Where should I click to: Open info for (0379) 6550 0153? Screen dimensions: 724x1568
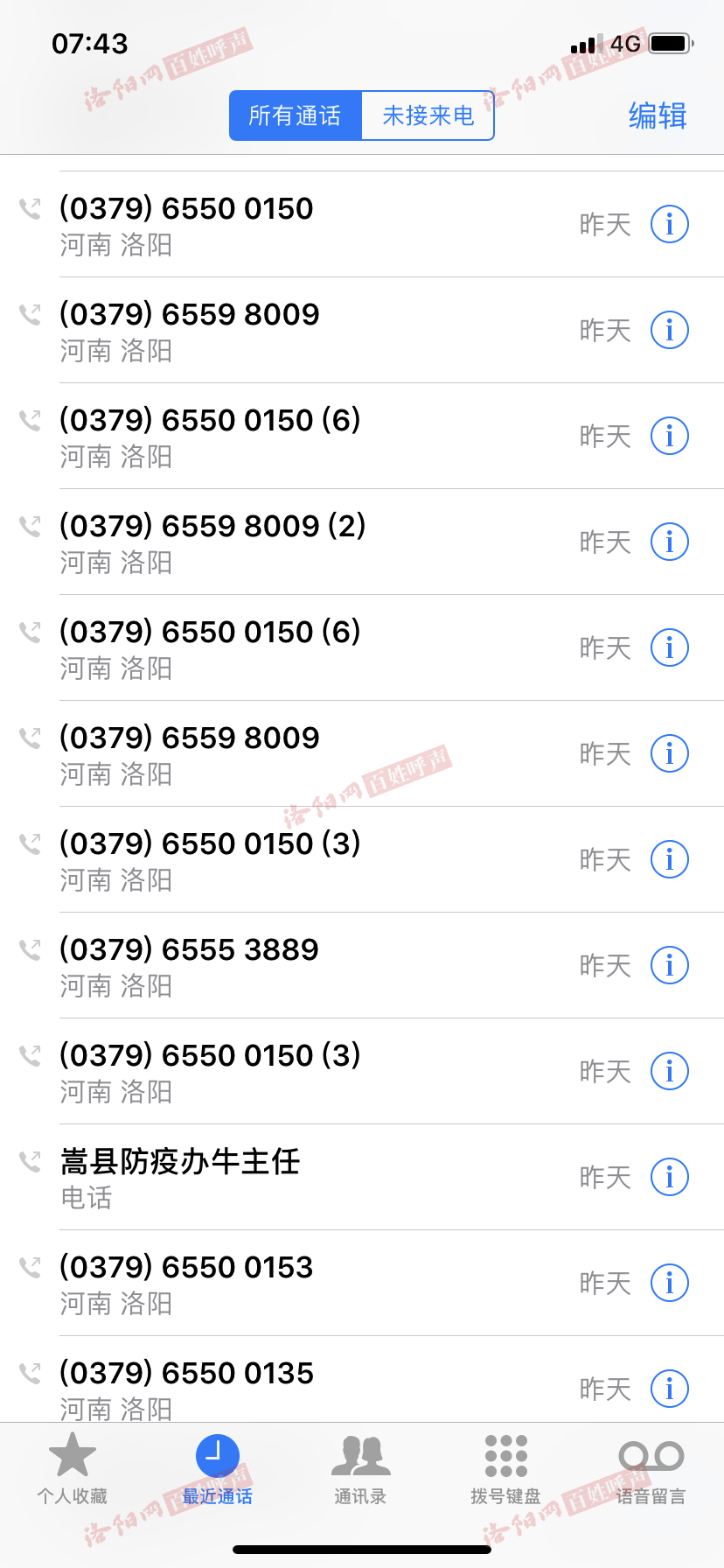670,1283
